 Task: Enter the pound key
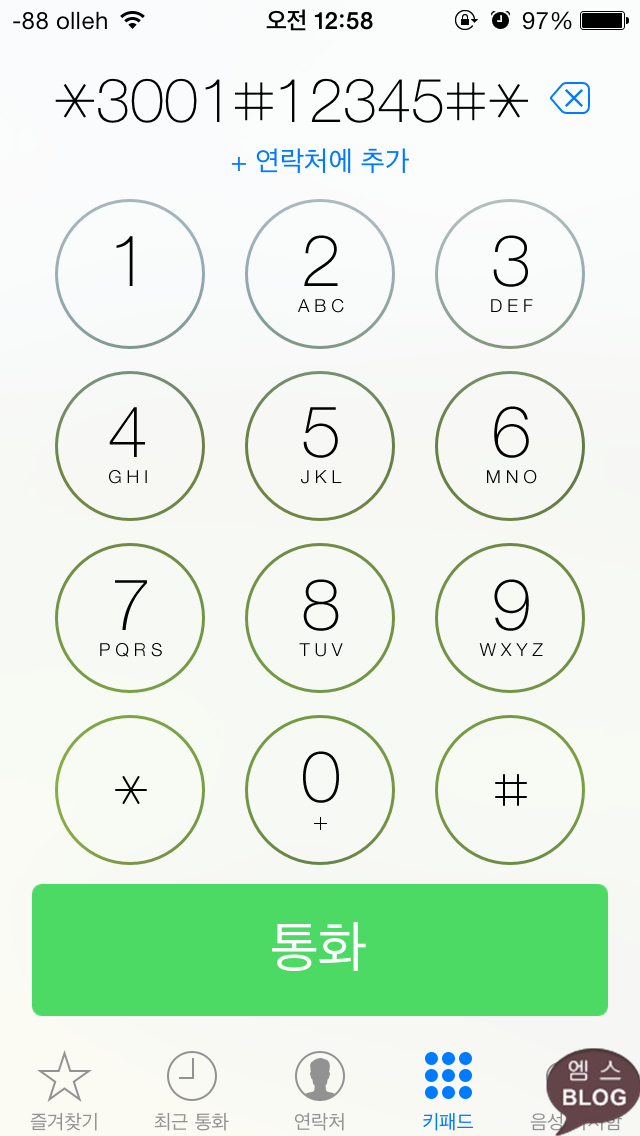point(510,790)
